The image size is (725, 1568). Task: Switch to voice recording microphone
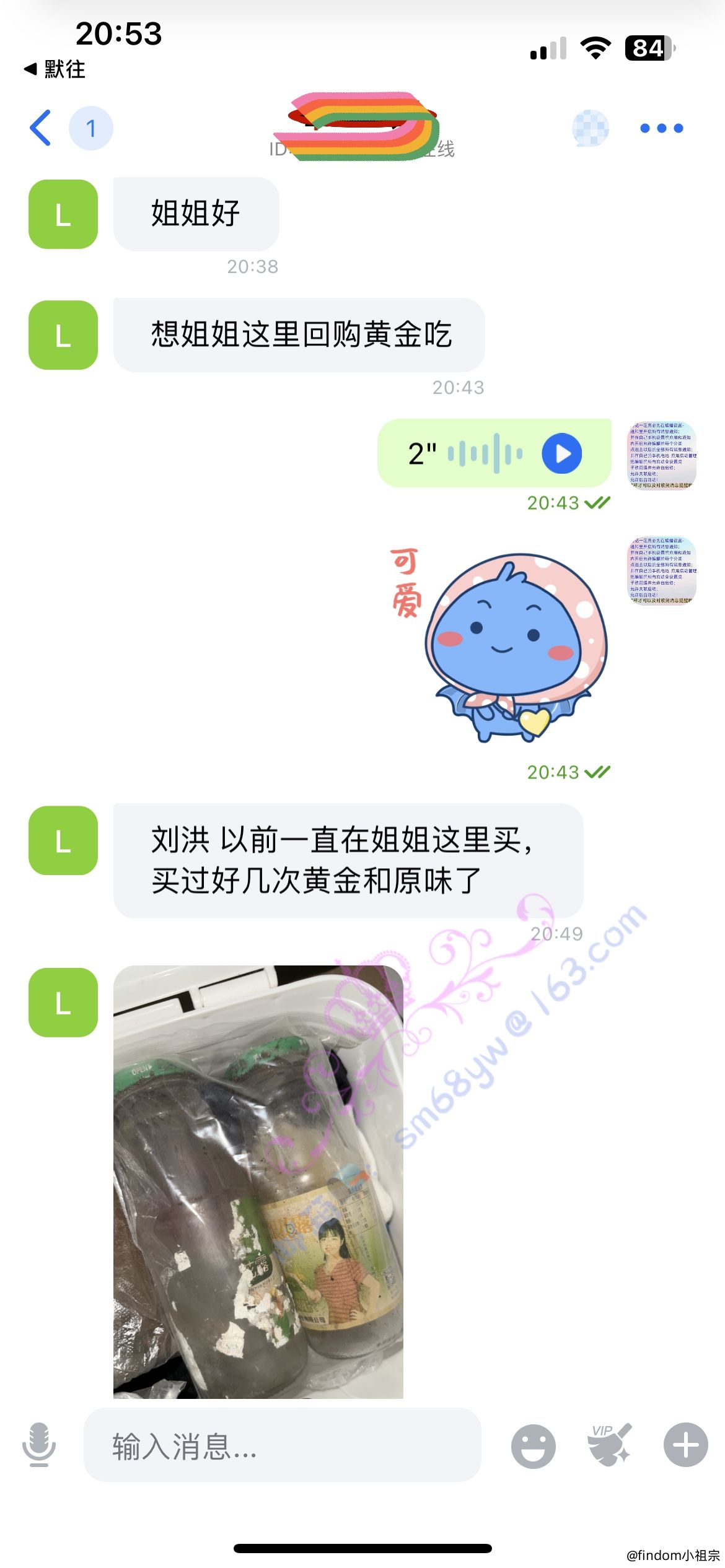[x=39, y=1445]
